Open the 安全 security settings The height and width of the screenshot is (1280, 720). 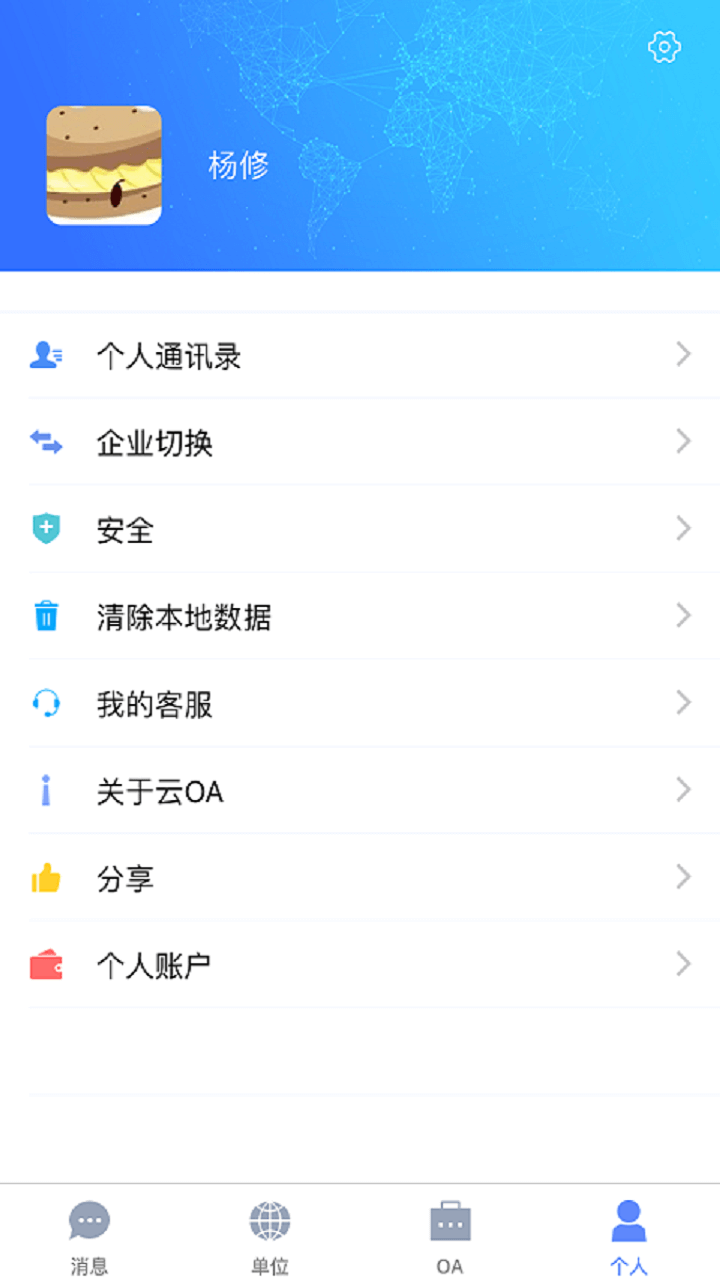tap(360, 530)
